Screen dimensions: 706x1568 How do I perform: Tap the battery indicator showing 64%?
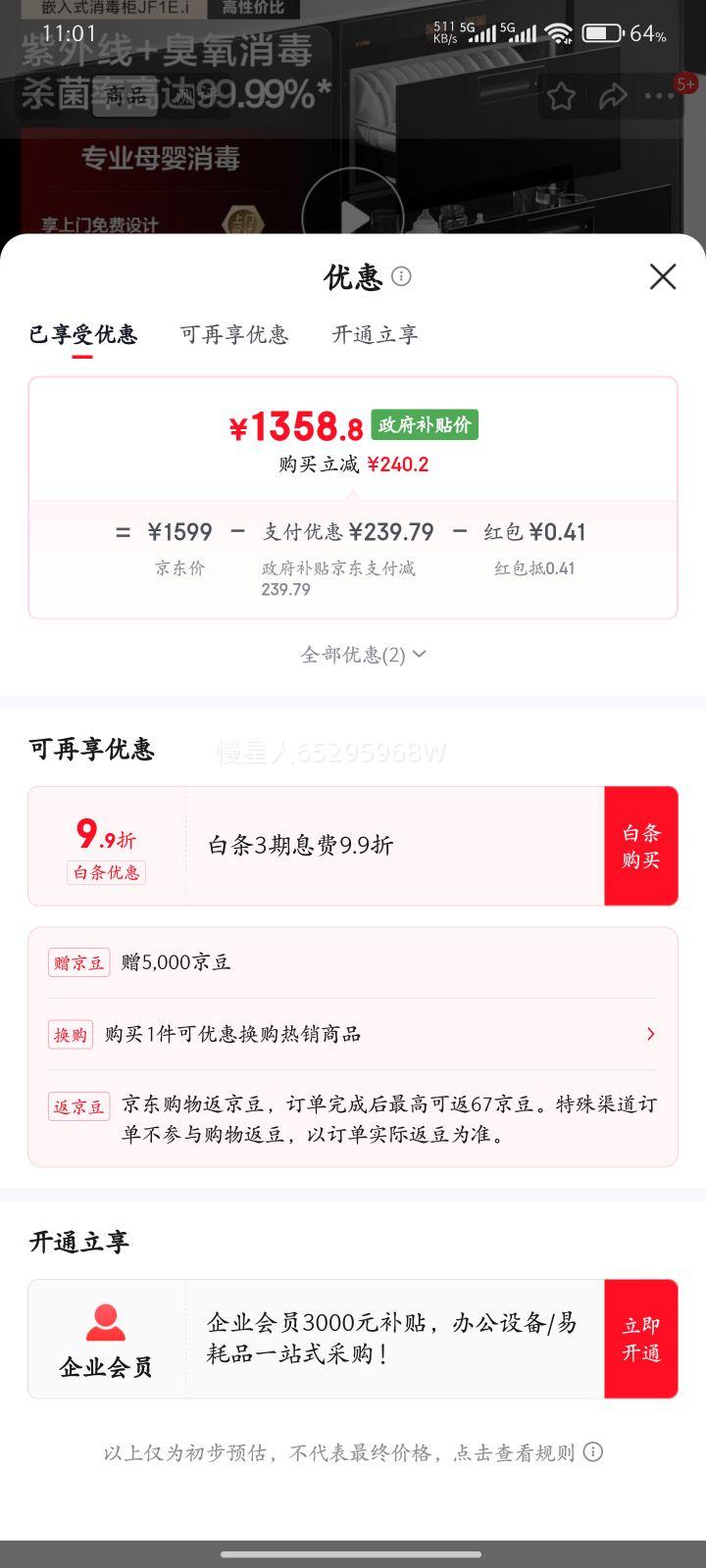click(602, 32)
